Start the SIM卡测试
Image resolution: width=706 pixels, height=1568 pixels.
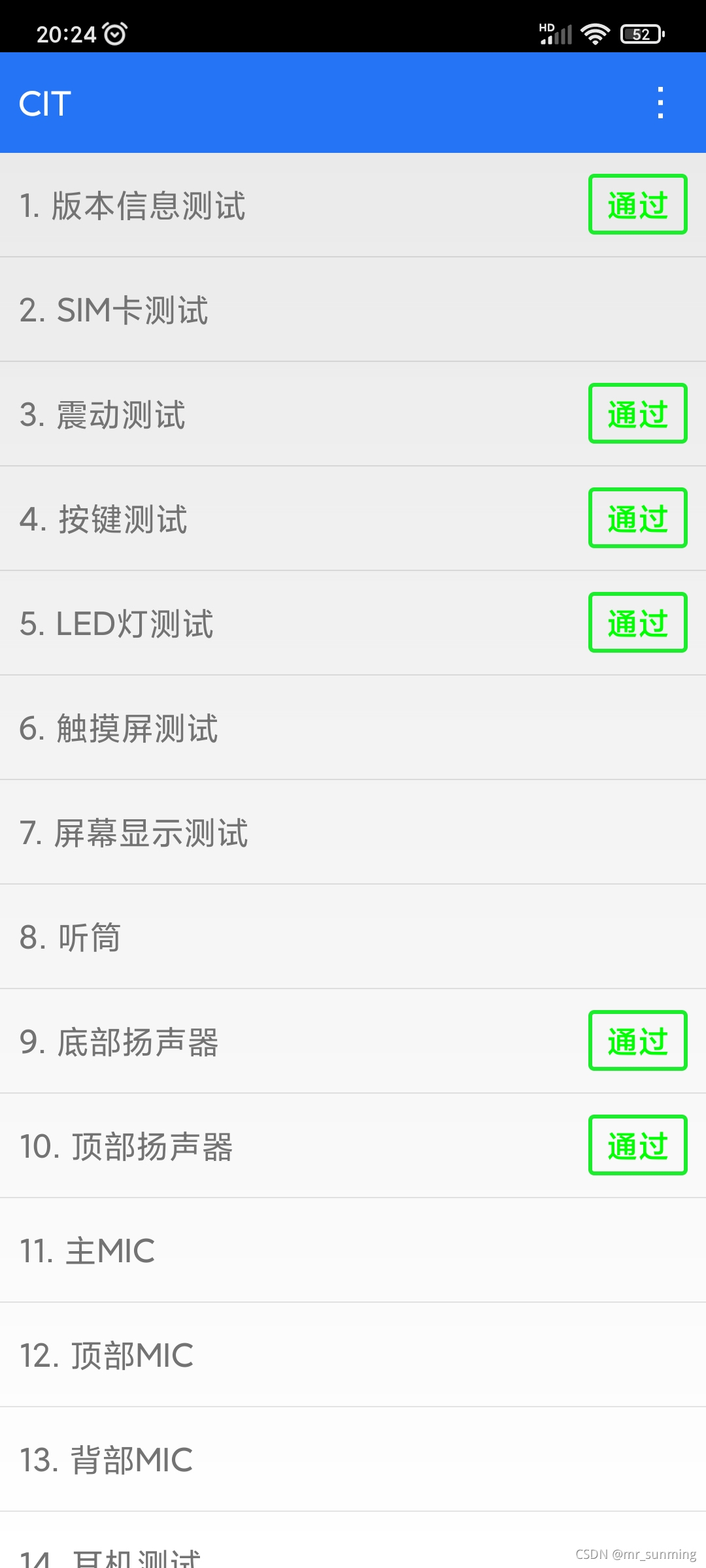pos(114,310)
